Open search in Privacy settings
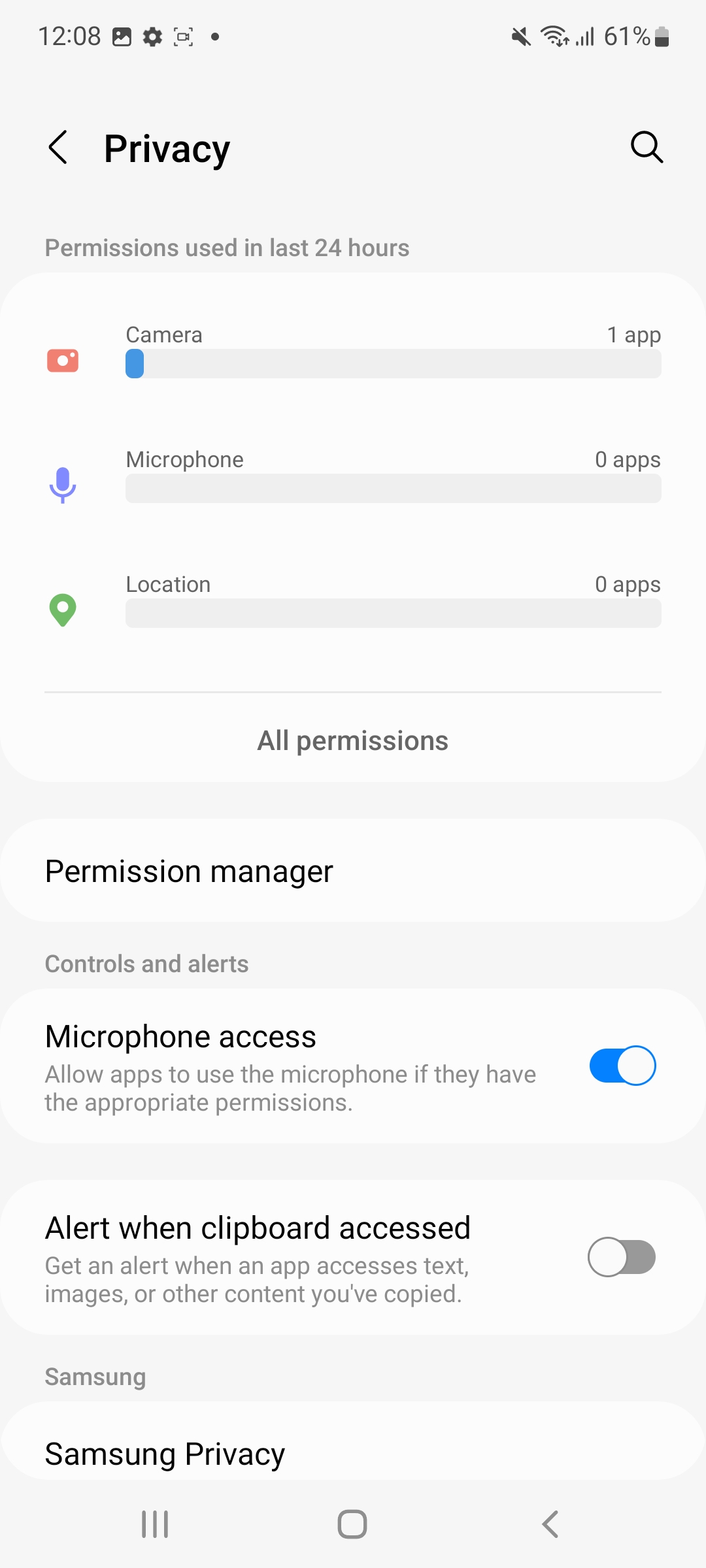 point(647,148)
